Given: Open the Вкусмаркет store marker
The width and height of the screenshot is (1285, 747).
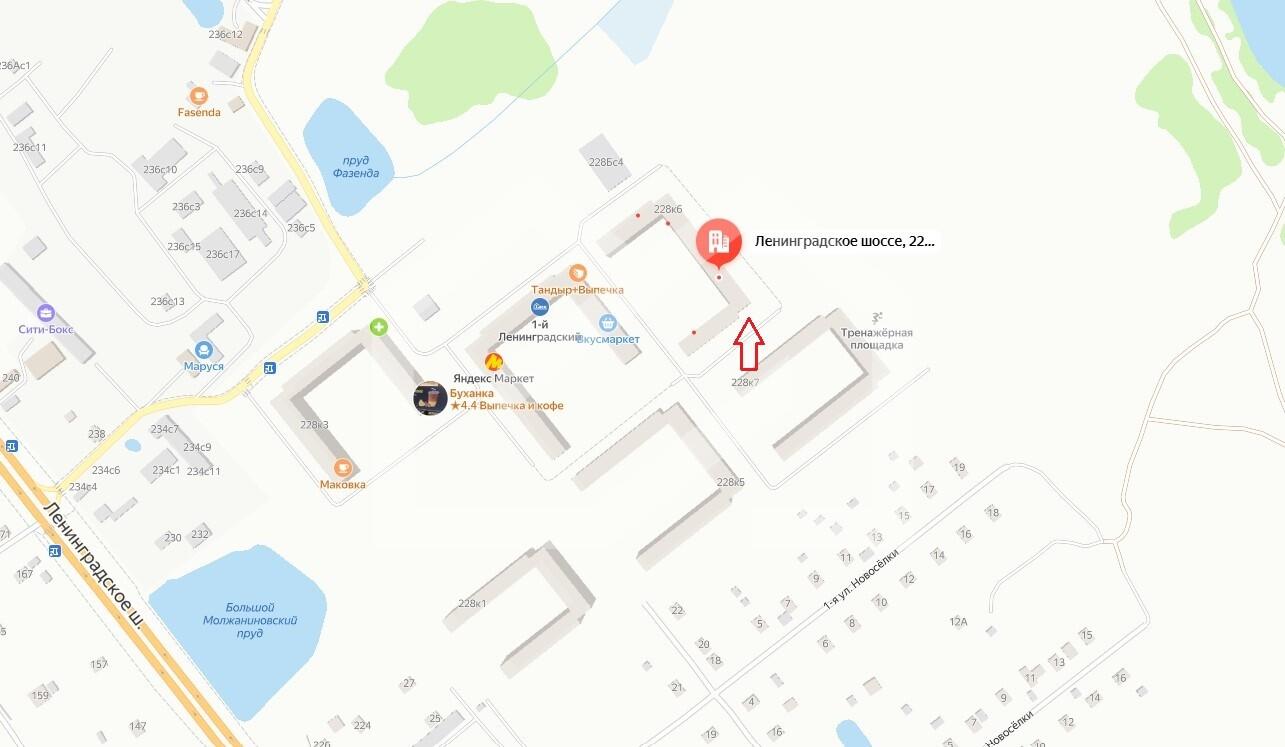Looking at the screenshot, I should click(x=607, y=323).
